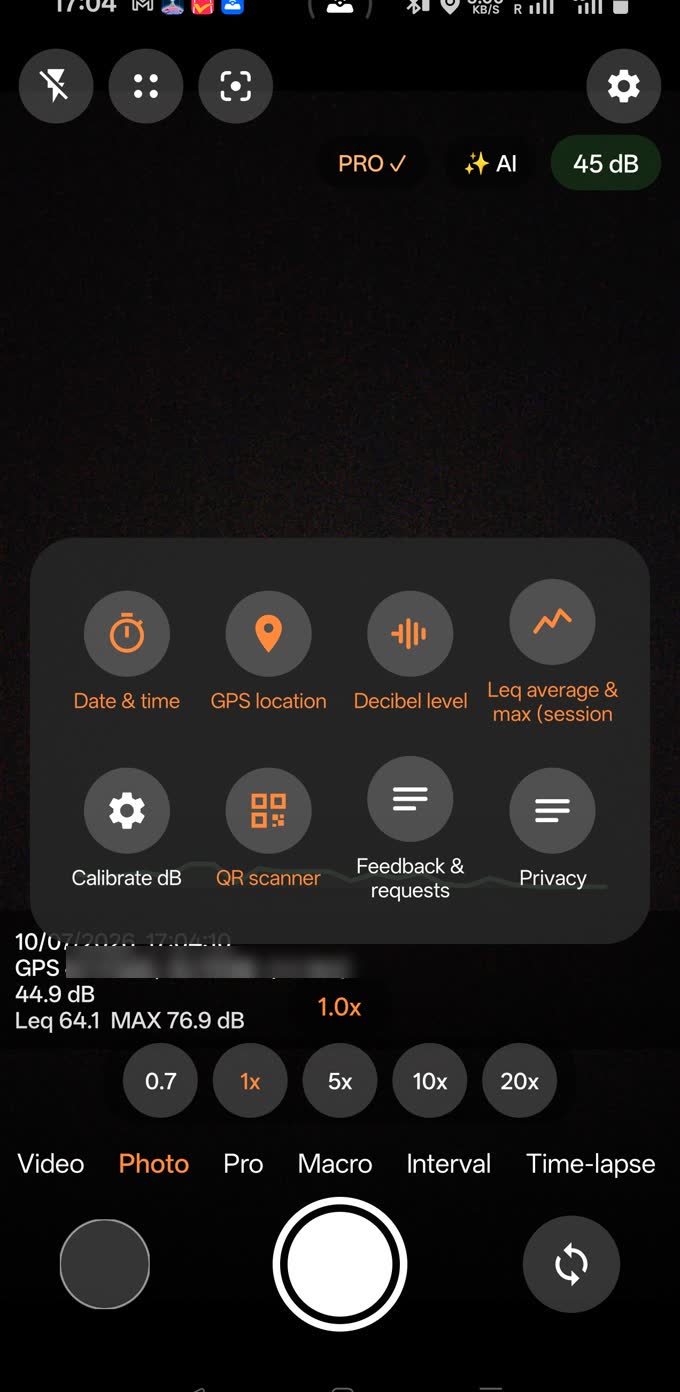Open camera settings gear
Viewport: 680px width, 1392px height.
[x=624, y=87]
